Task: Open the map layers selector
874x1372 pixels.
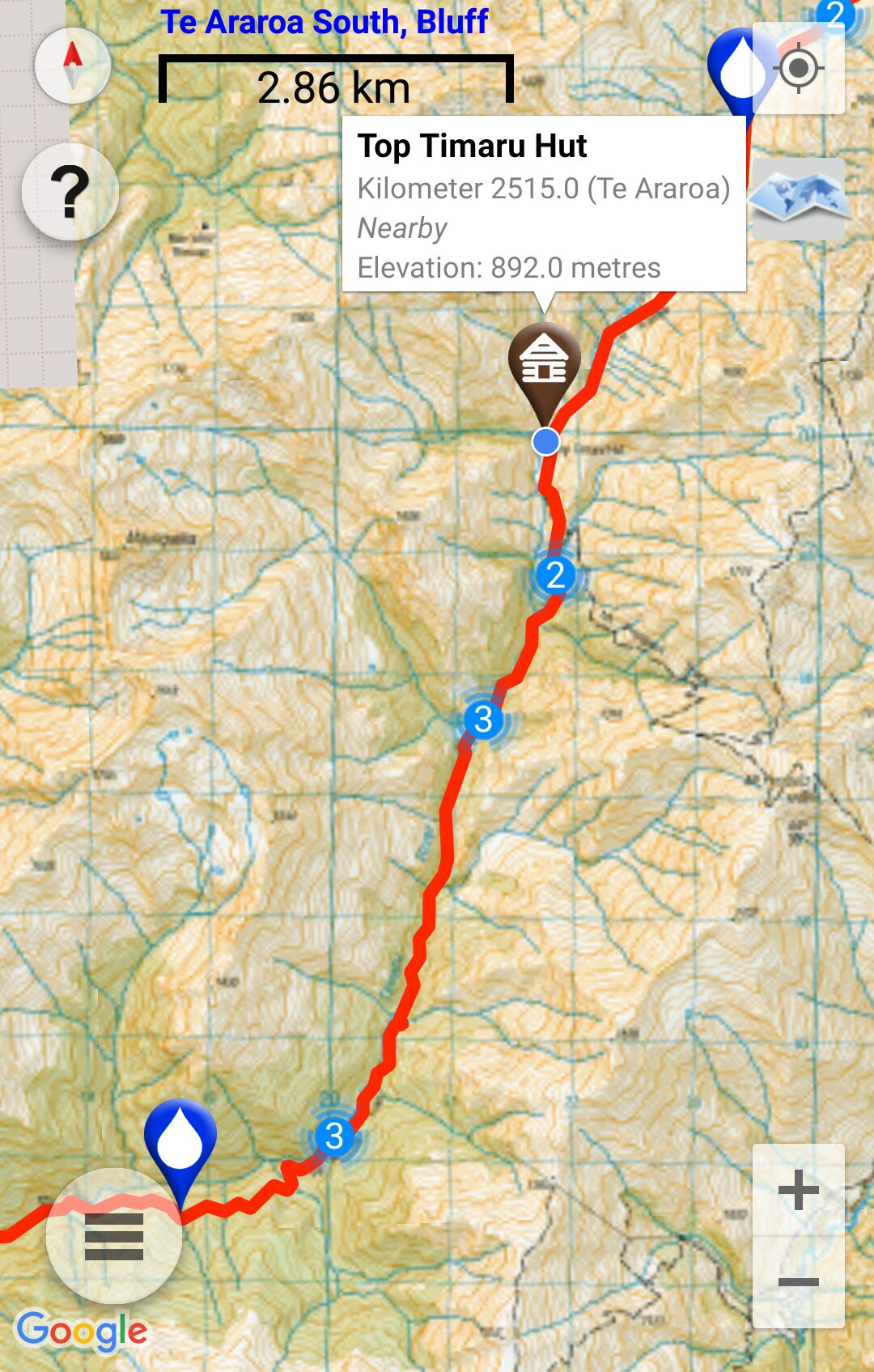Action: (x=799, y=198)
